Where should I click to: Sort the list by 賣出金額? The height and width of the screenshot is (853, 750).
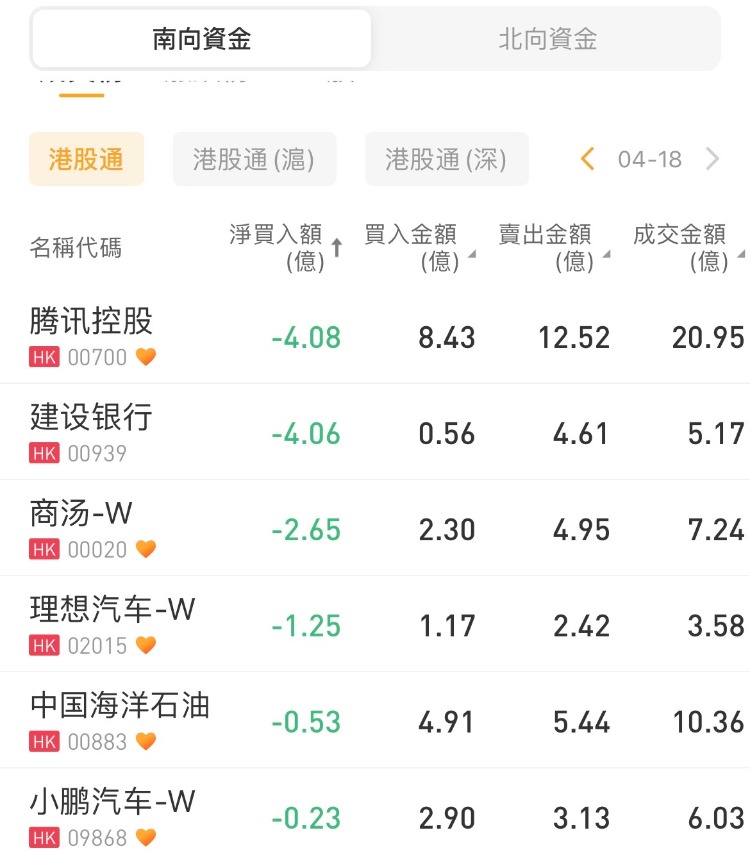click(x=553, y=248)
